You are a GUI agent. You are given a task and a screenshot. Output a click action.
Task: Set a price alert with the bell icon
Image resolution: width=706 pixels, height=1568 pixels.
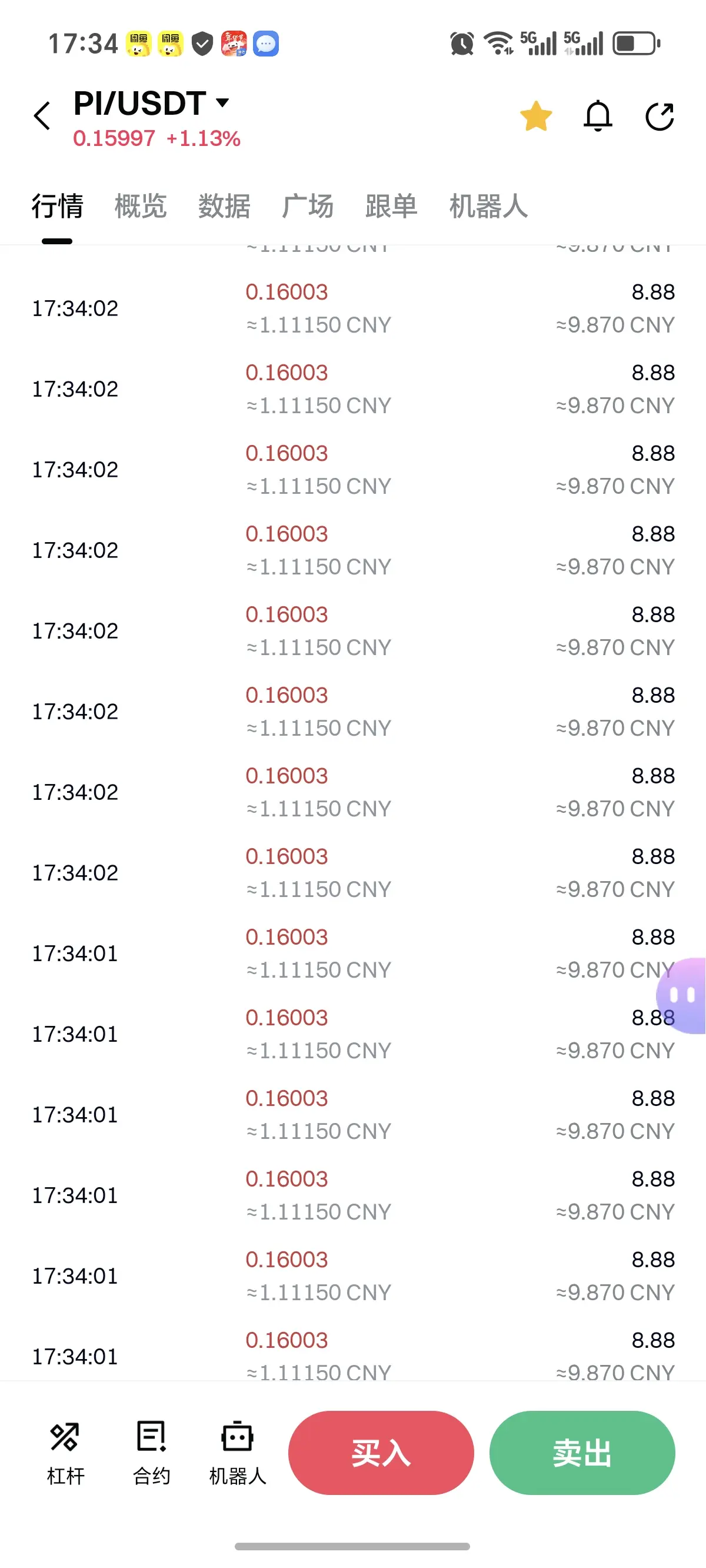pyautogui.click(x=598, y=115)
